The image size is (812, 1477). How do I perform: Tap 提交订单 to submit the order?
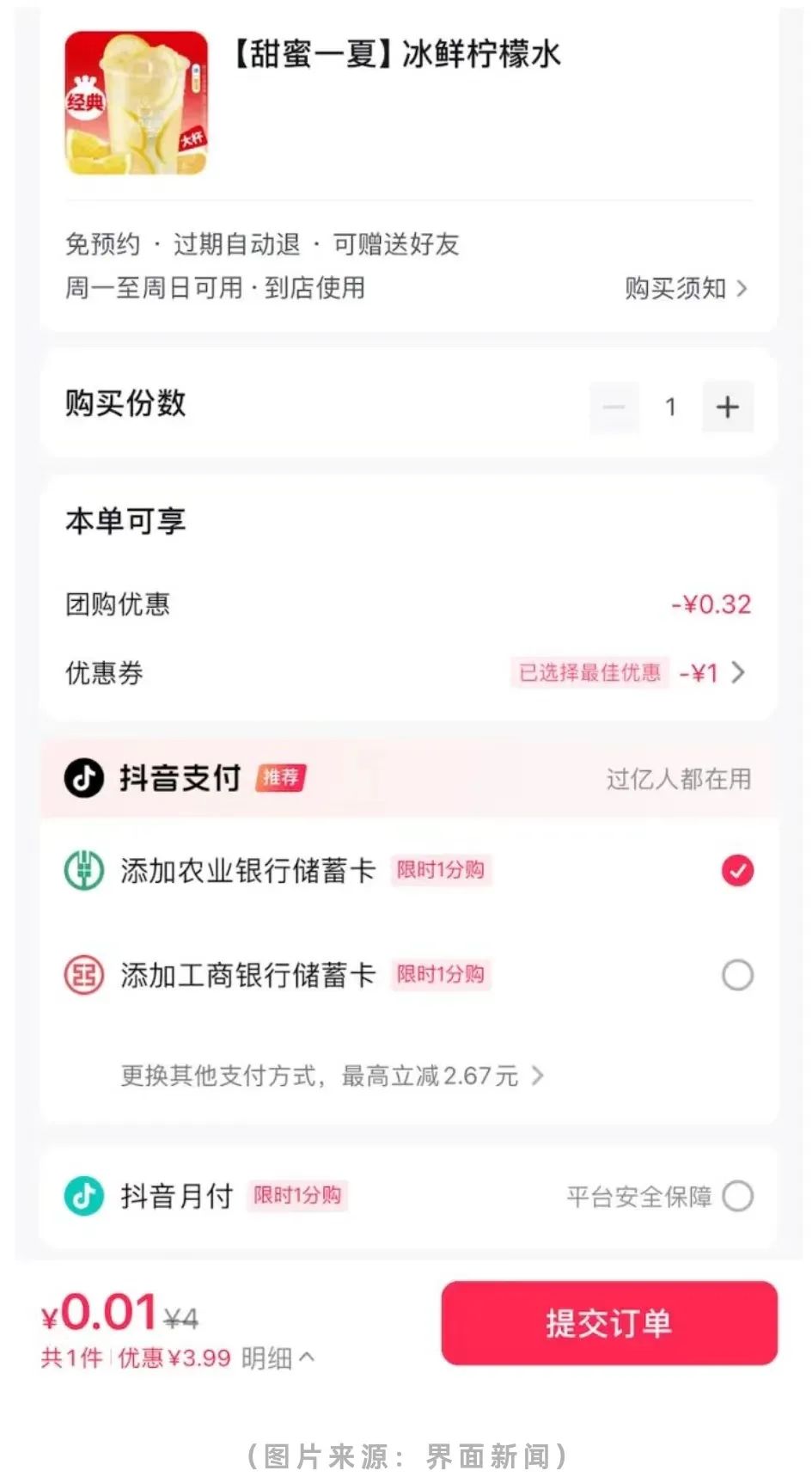[608, 1323]
